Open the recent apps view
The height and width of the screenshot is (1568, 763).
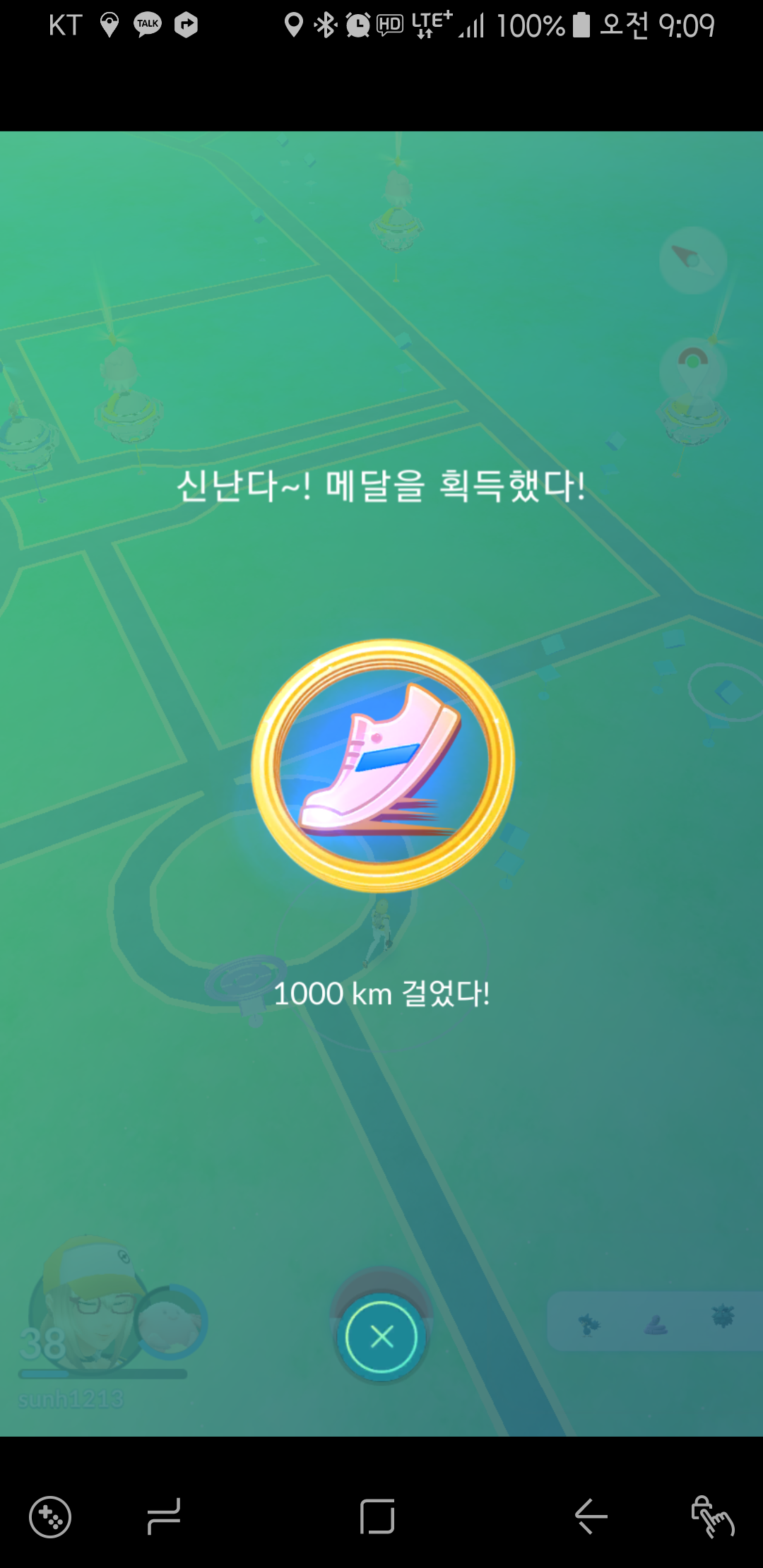tap(164, 1516)
